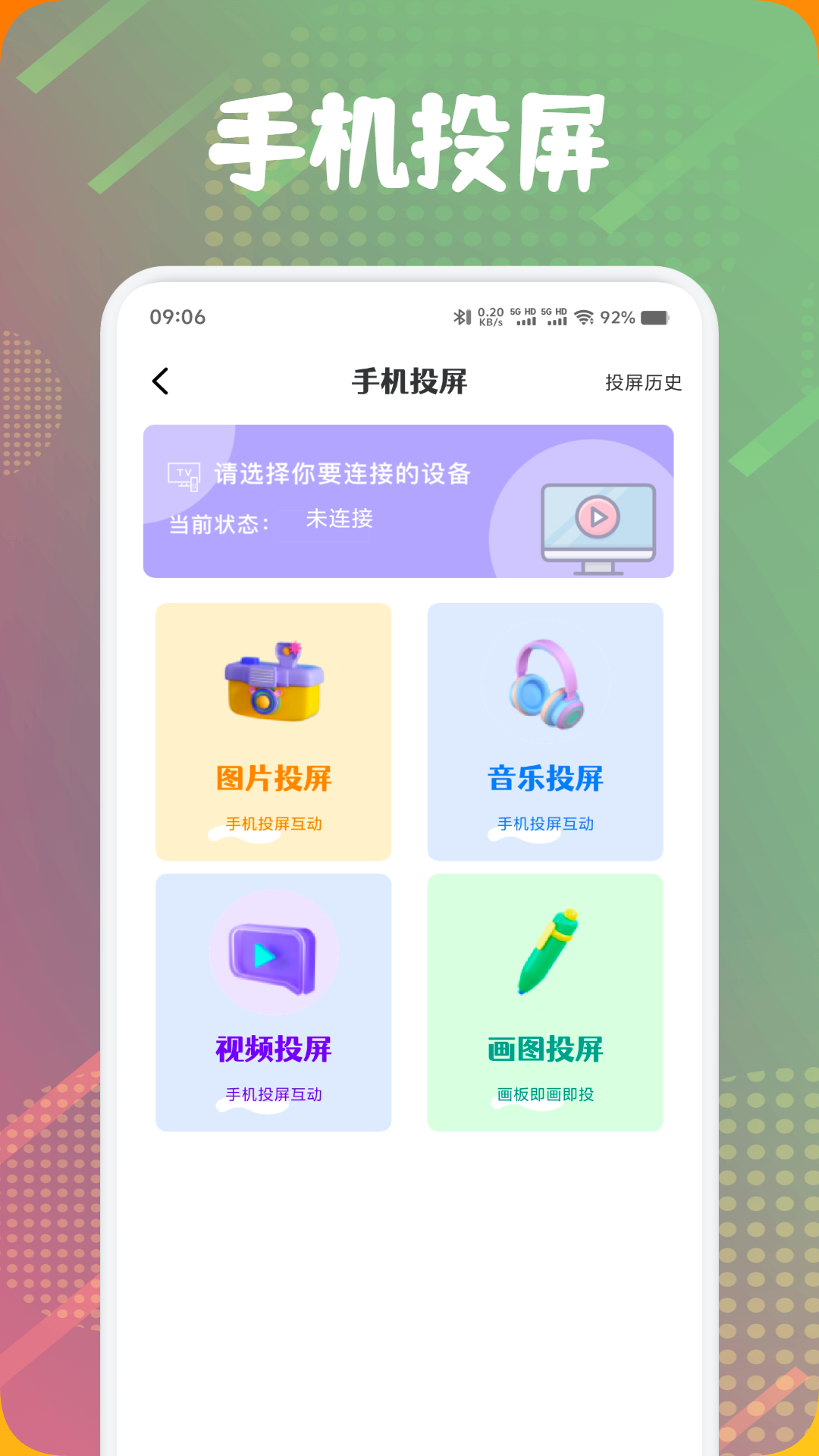The image size is (819, 1456).
Task: Tap 手机投屏互动 under 图片投屏
Action: pyautogui.click(x=273, y=822)
